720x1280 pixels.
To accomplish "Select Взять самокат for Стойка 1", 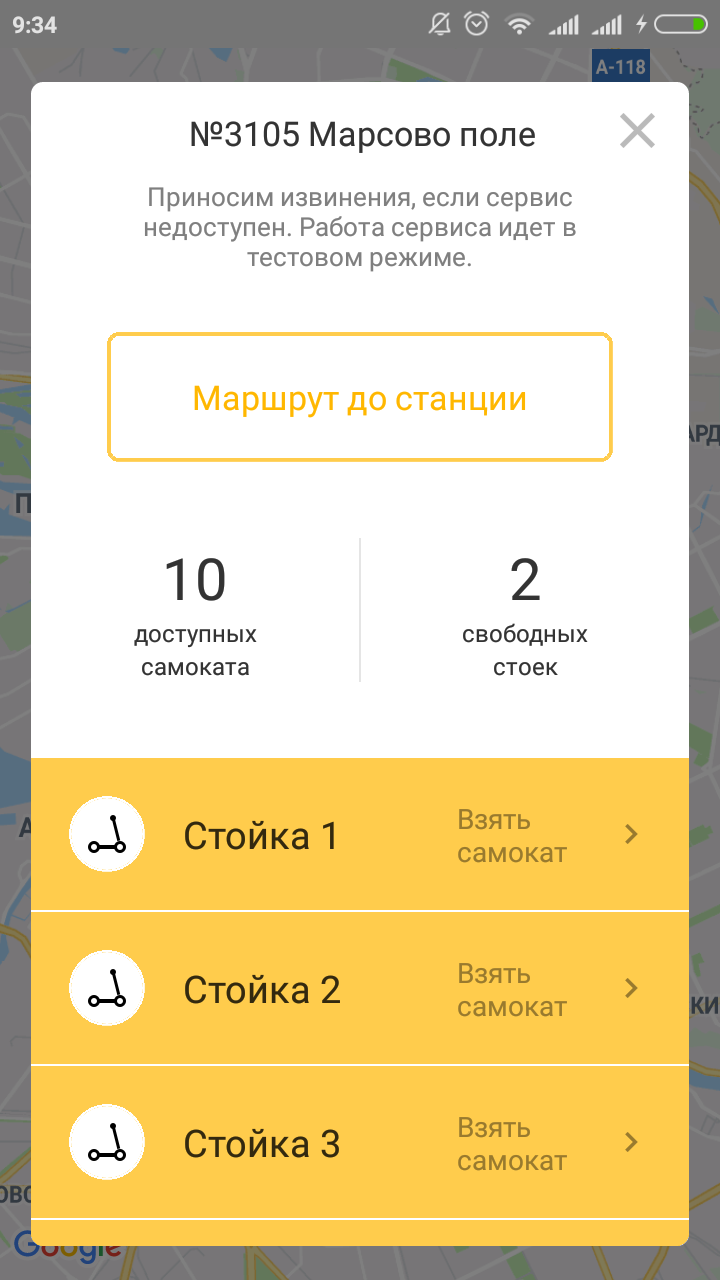I will click(511, 836).
